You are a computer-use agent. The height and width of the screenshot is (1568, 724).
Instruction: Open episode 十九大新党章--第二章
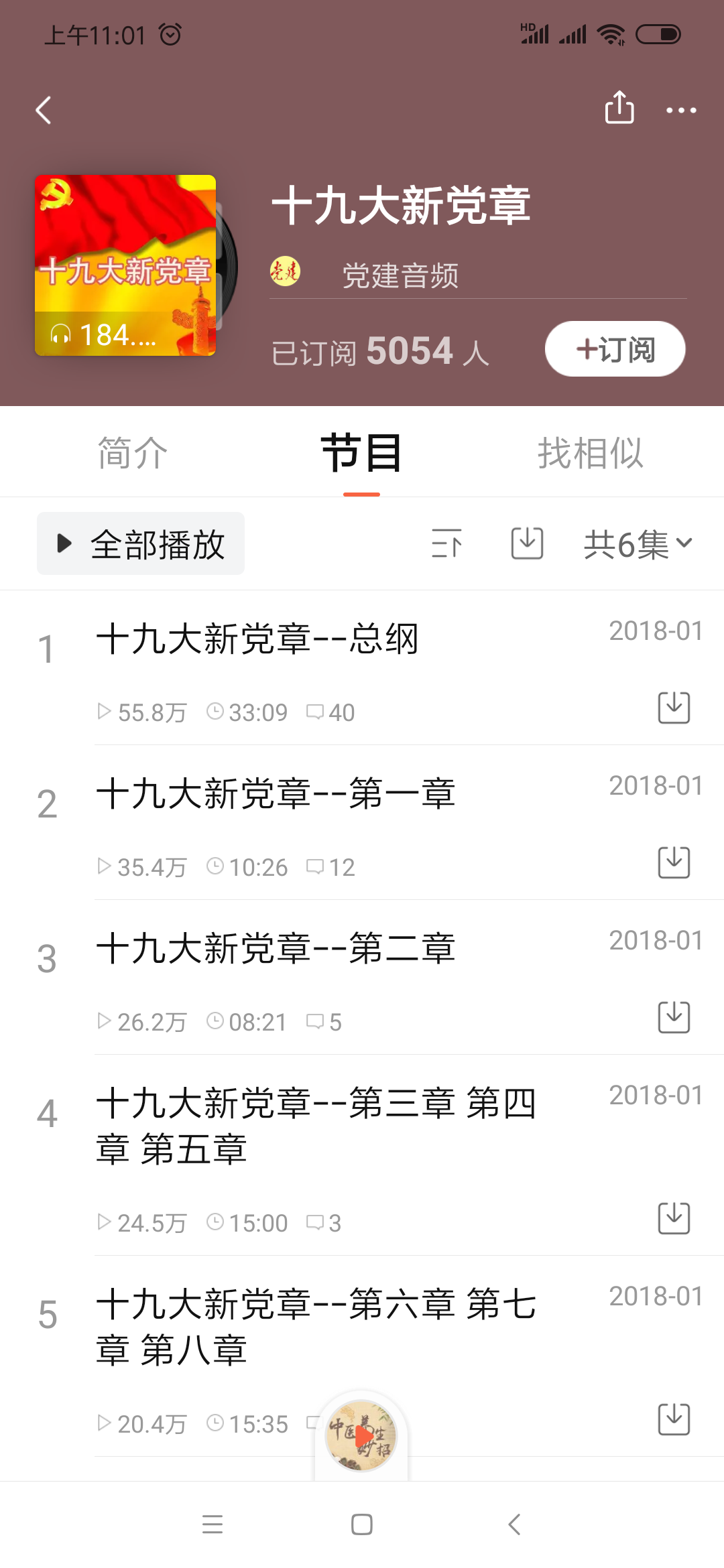coord(276,948)
